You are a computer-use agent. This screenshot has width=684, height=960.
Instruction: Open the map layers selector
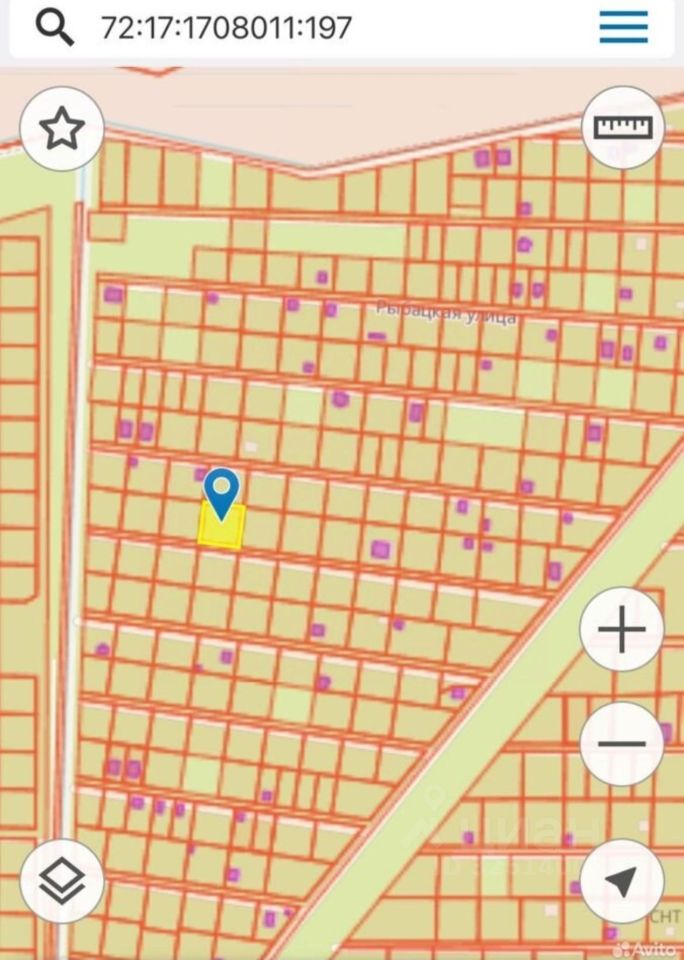(62, 881)
